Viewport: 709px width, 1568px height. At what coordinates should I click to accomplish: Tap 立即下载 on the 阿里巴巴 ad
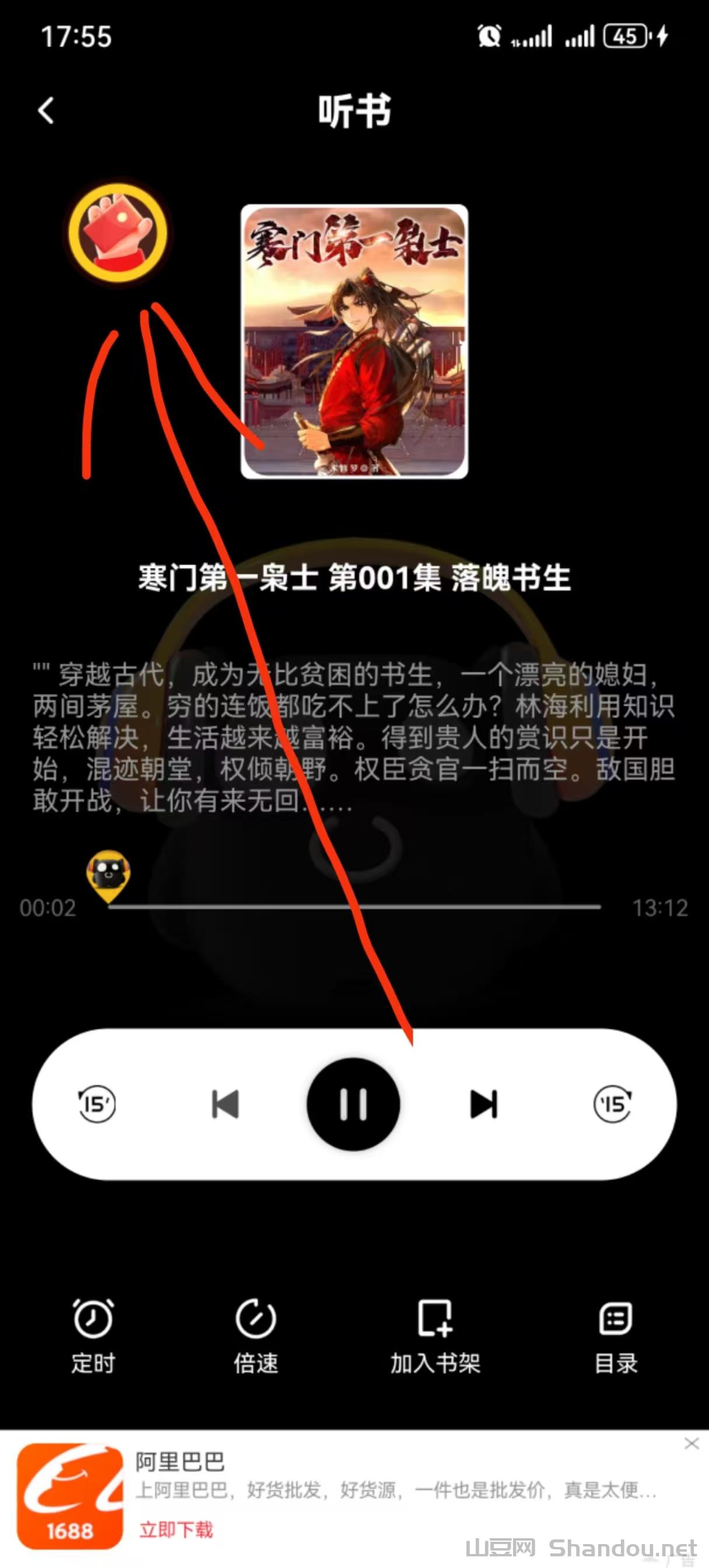tap(176, 1530)
